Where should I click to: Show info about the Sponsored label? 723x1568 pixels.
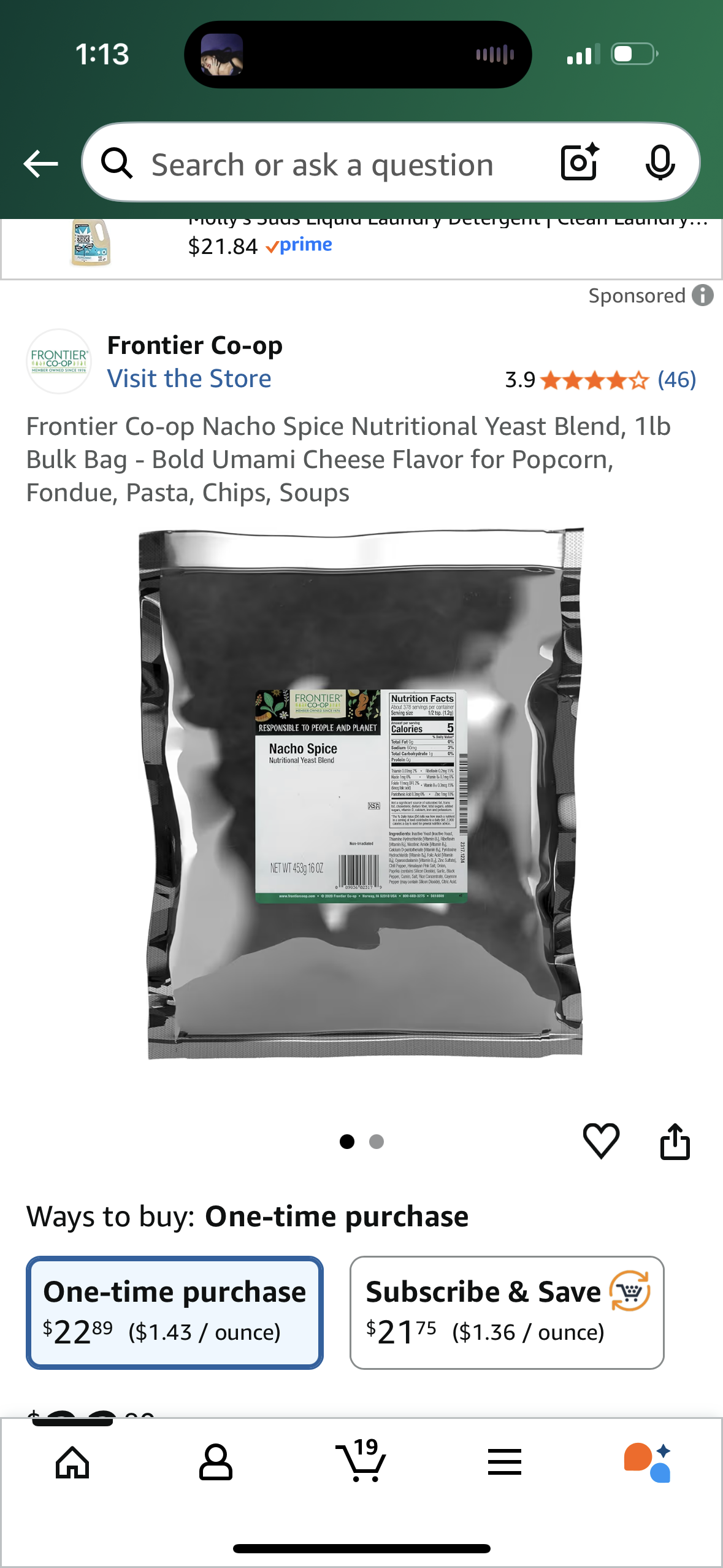point(703,296)
